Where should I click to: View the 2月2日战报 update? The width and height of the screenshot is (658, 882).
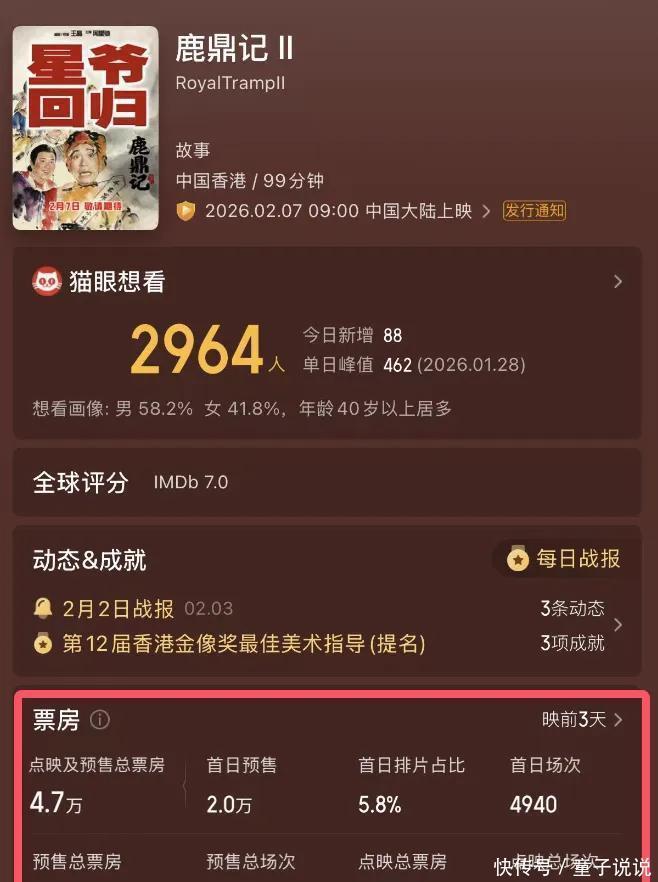[118, 608]
